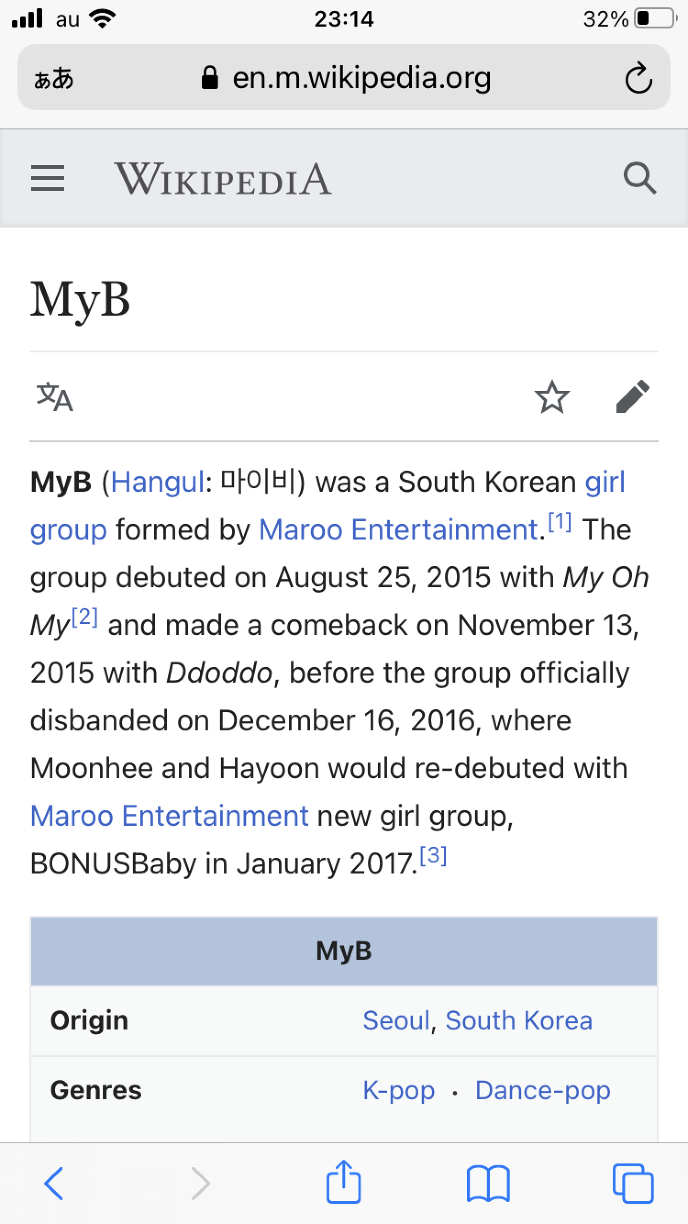
Task: Follow the girl group link
Action: pyautogui.click(x=604, y=482)
